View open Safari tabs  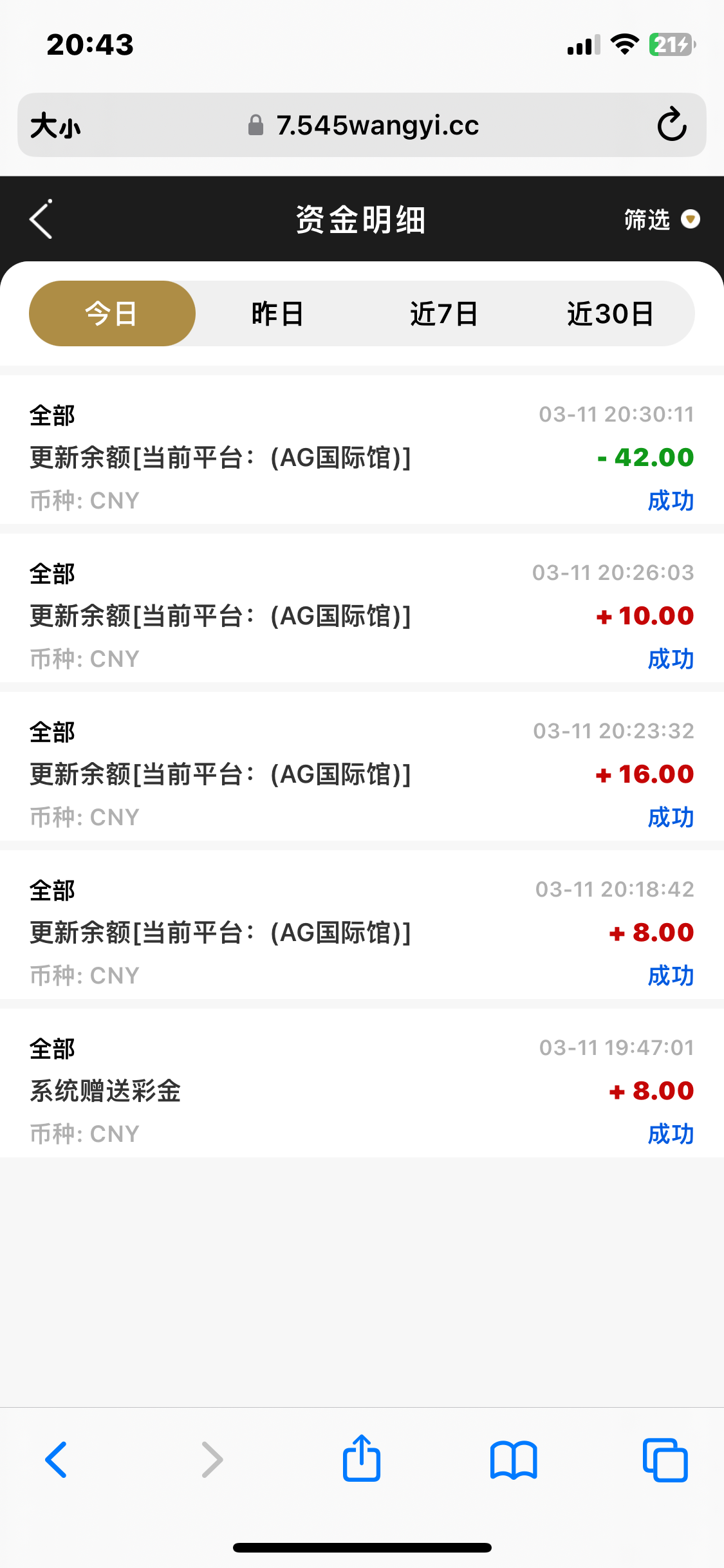pyautogui.click(x=665, y=1459)
